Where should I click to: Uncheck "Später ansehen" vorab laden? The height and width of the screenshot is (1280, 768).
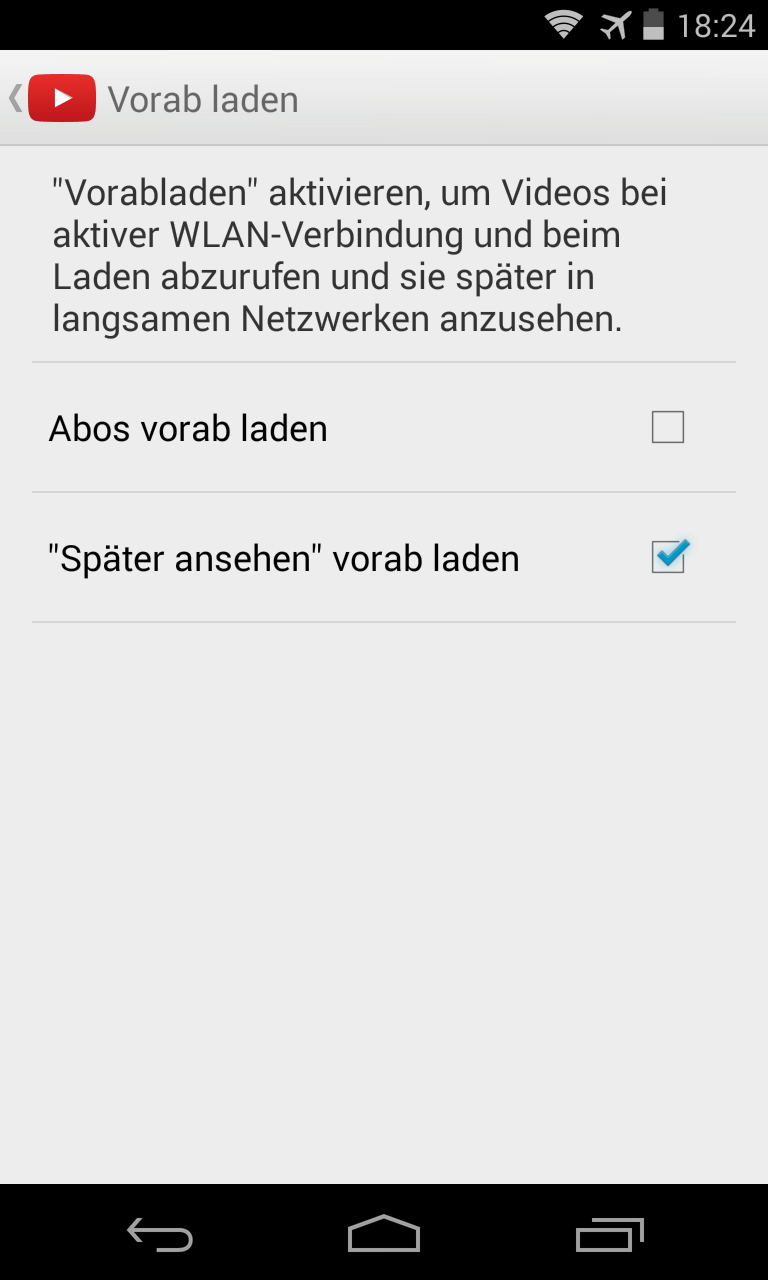tap(667, 557)
